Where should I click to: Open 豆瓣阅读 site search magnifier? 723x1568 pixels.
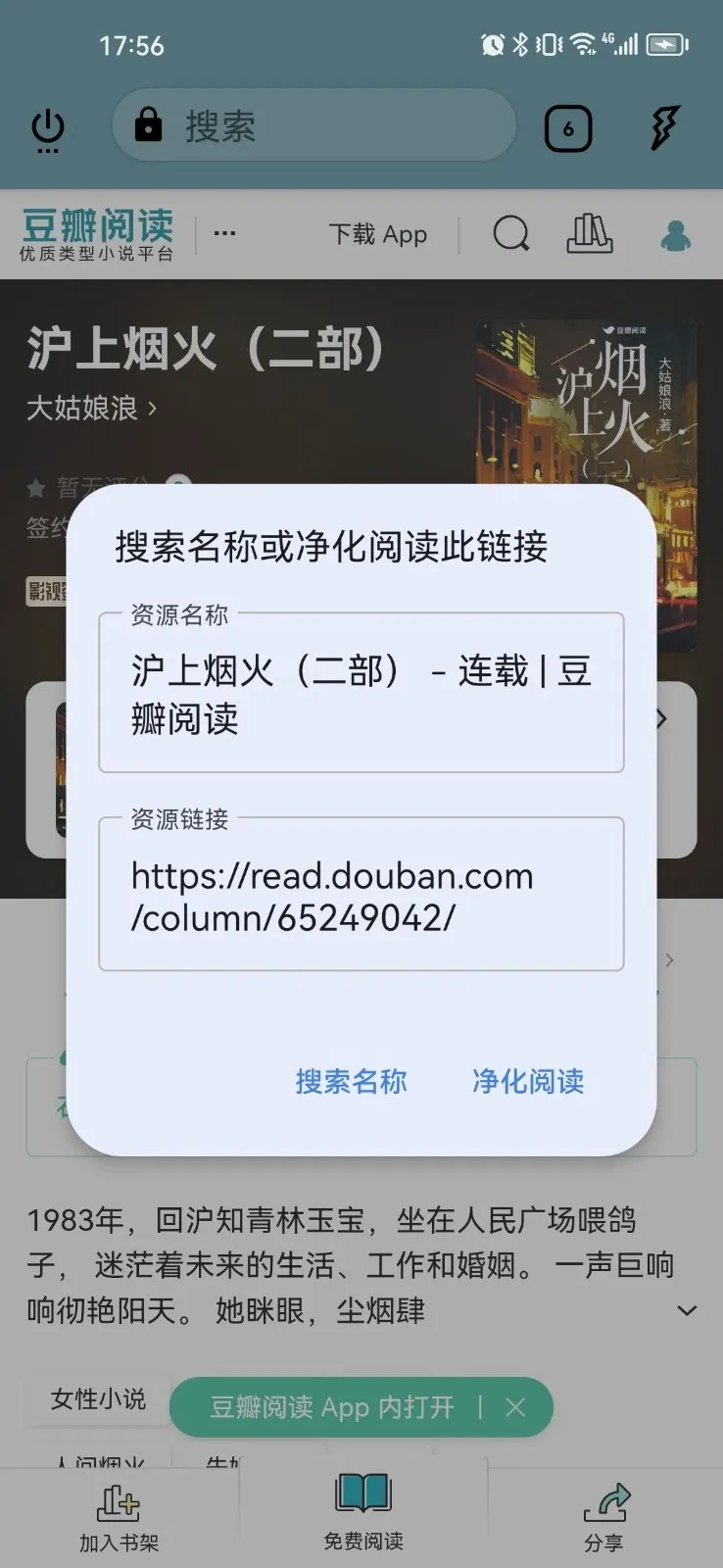click(510, 234)
